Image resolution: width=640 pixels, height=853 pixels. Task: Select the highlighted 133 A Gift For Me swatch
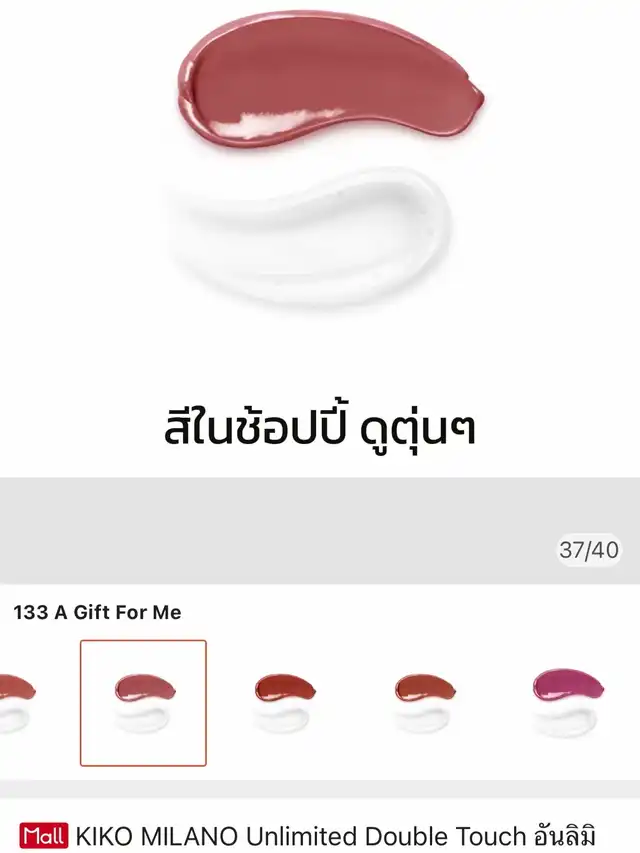(143, 702)
